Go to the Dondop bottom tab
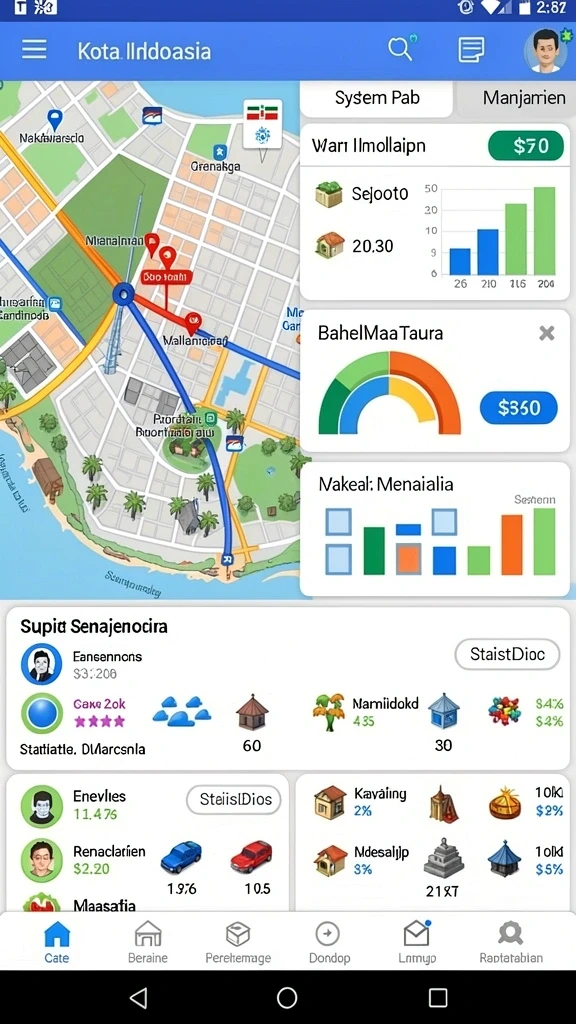 328,942
